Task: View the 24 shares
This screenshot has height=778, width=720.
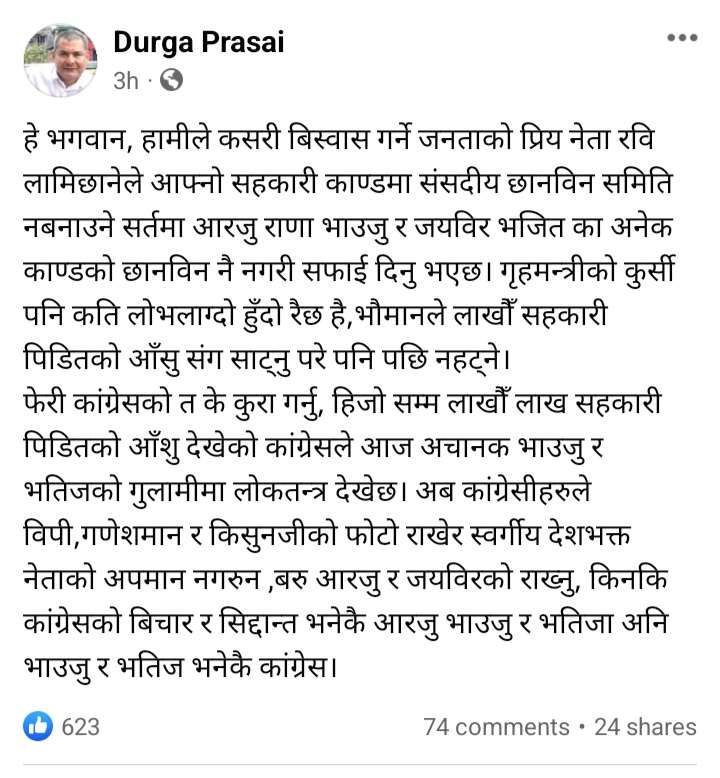Action: pos(645,727)
